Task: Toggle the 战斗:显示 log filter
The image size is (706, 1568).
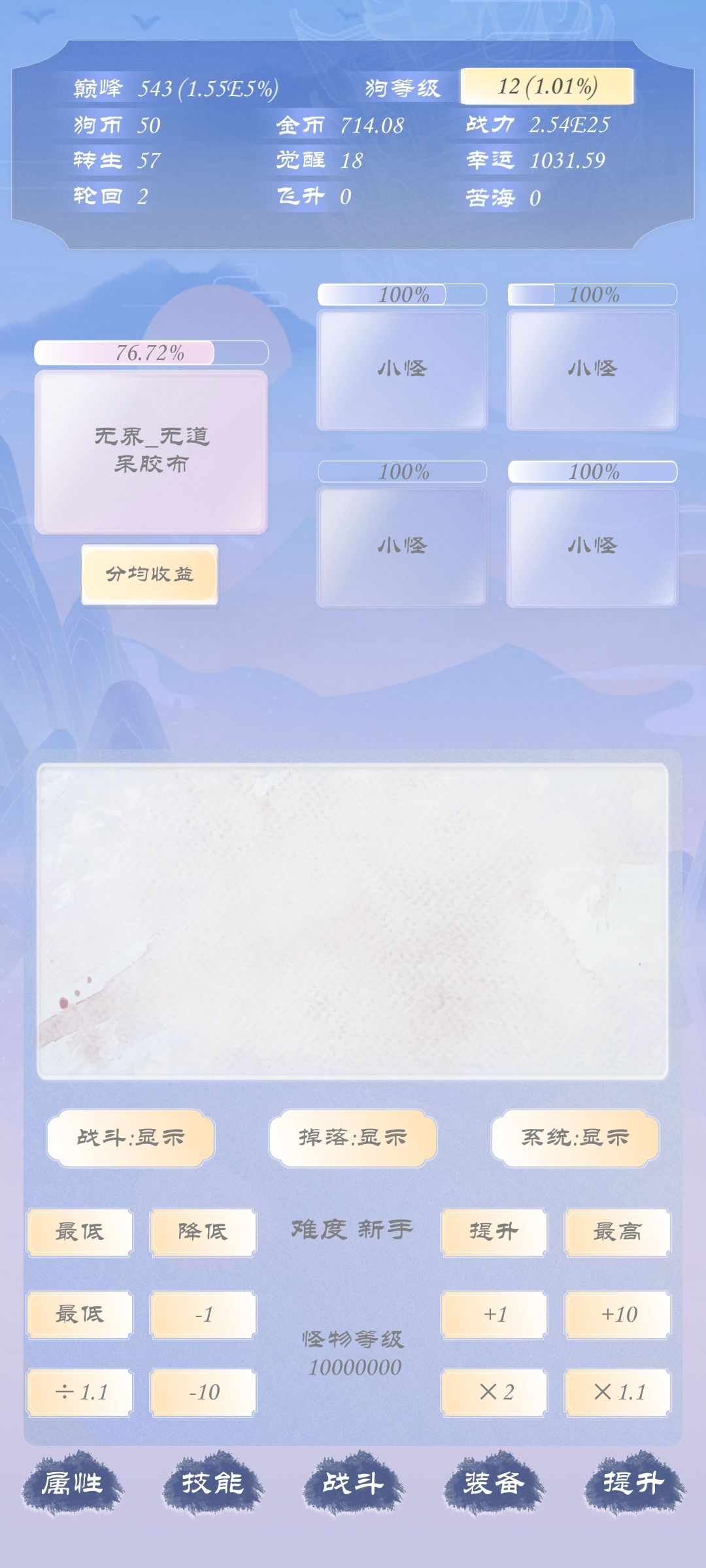Action: pos(131,1137)
